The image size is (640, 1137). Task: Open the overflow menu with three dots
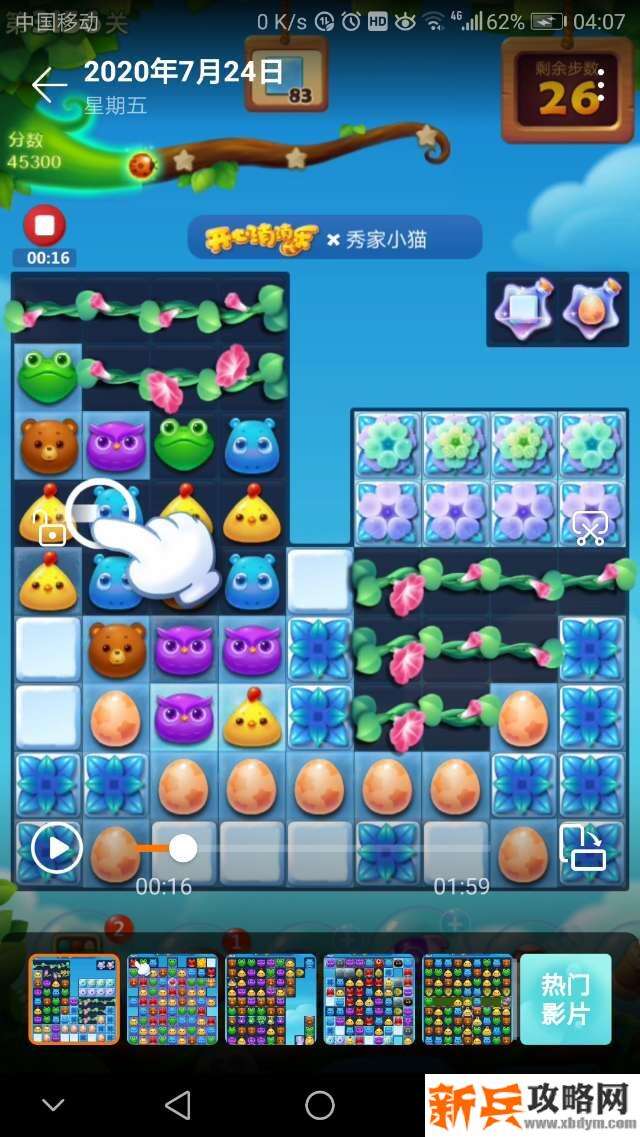pos(600,86)
